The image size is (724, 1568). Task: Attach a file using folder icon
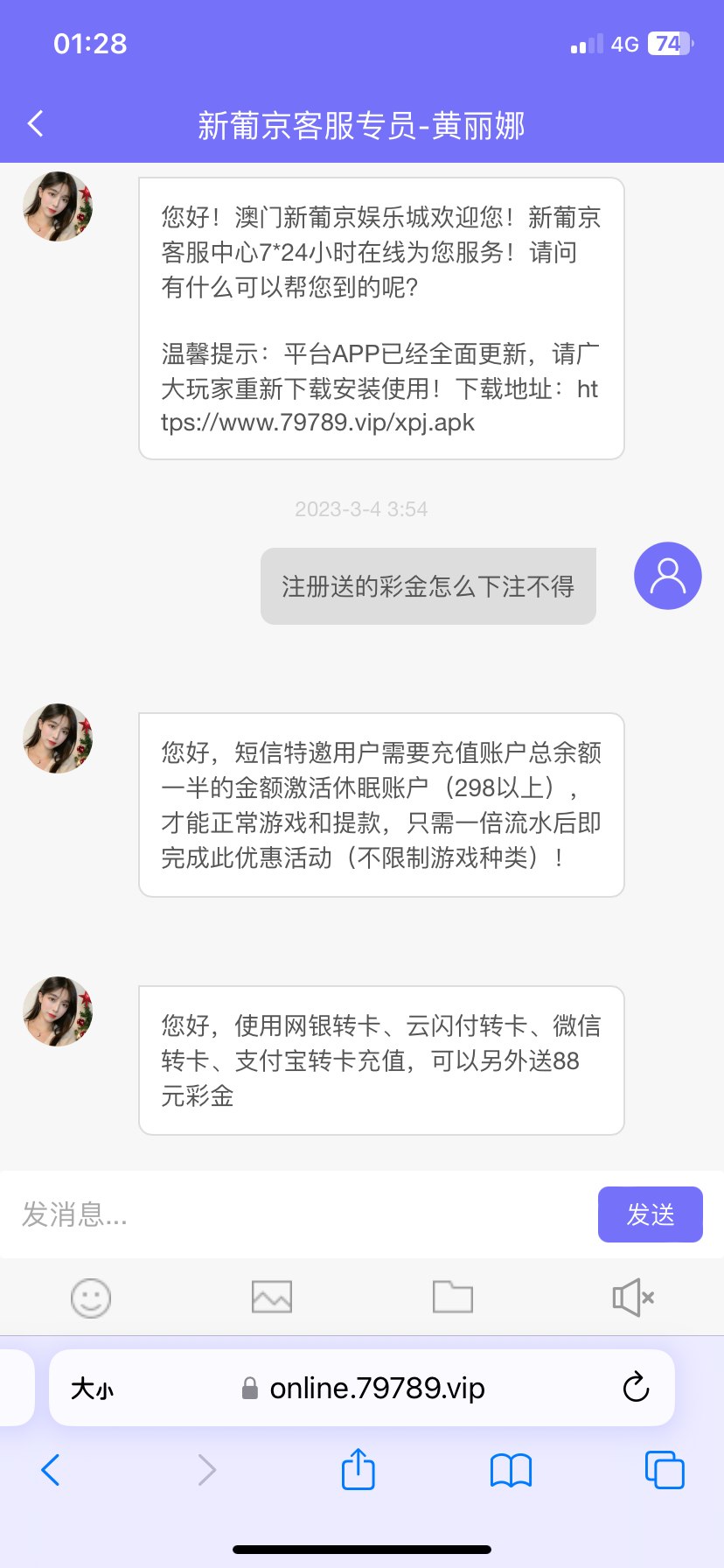click(x=453, y=1297)
